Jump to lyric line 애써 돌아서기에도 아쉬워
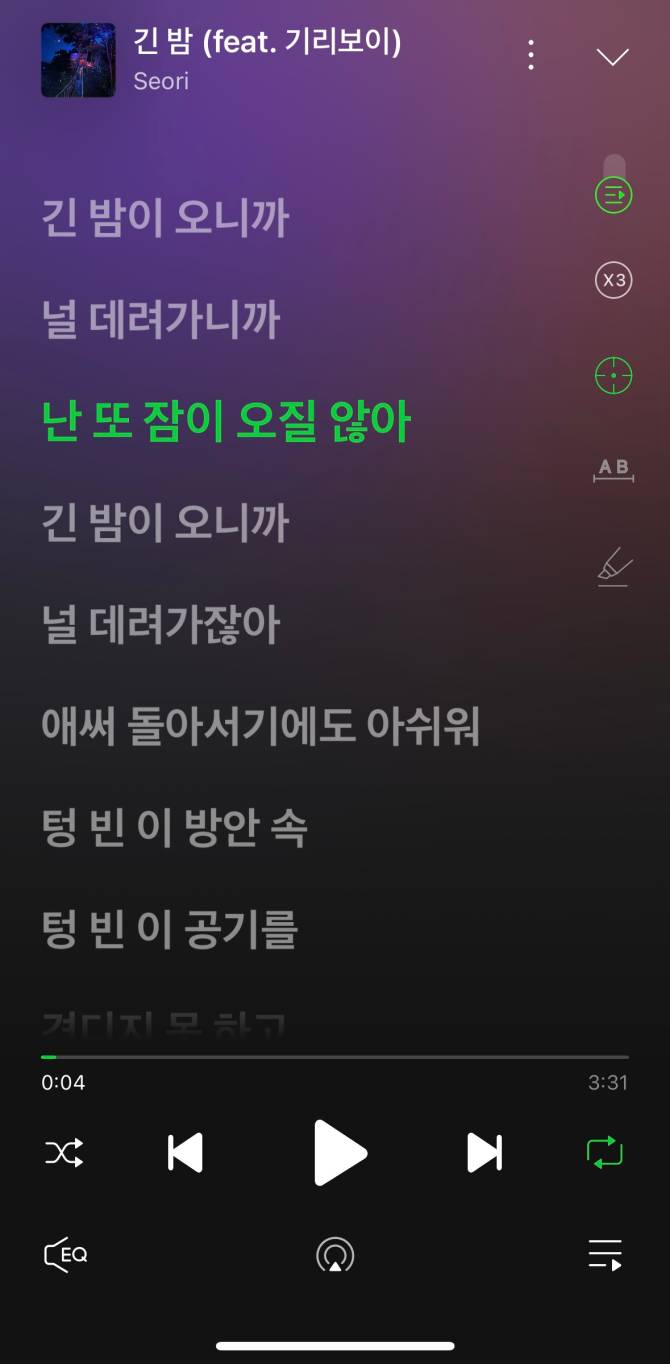Screen dimensions: 670x1364 click(x=261, y=726)
